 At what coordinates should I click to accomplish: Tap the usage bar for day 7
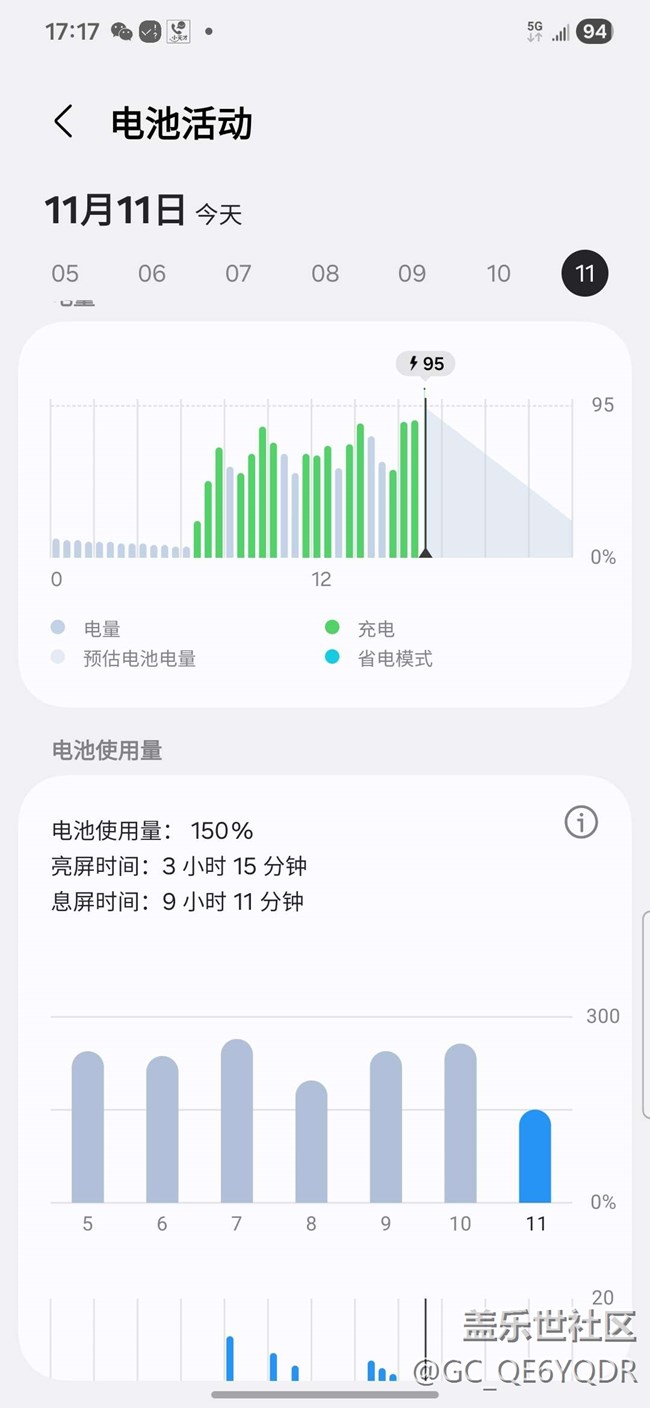pyautogui.click(x=237, y=1121)
